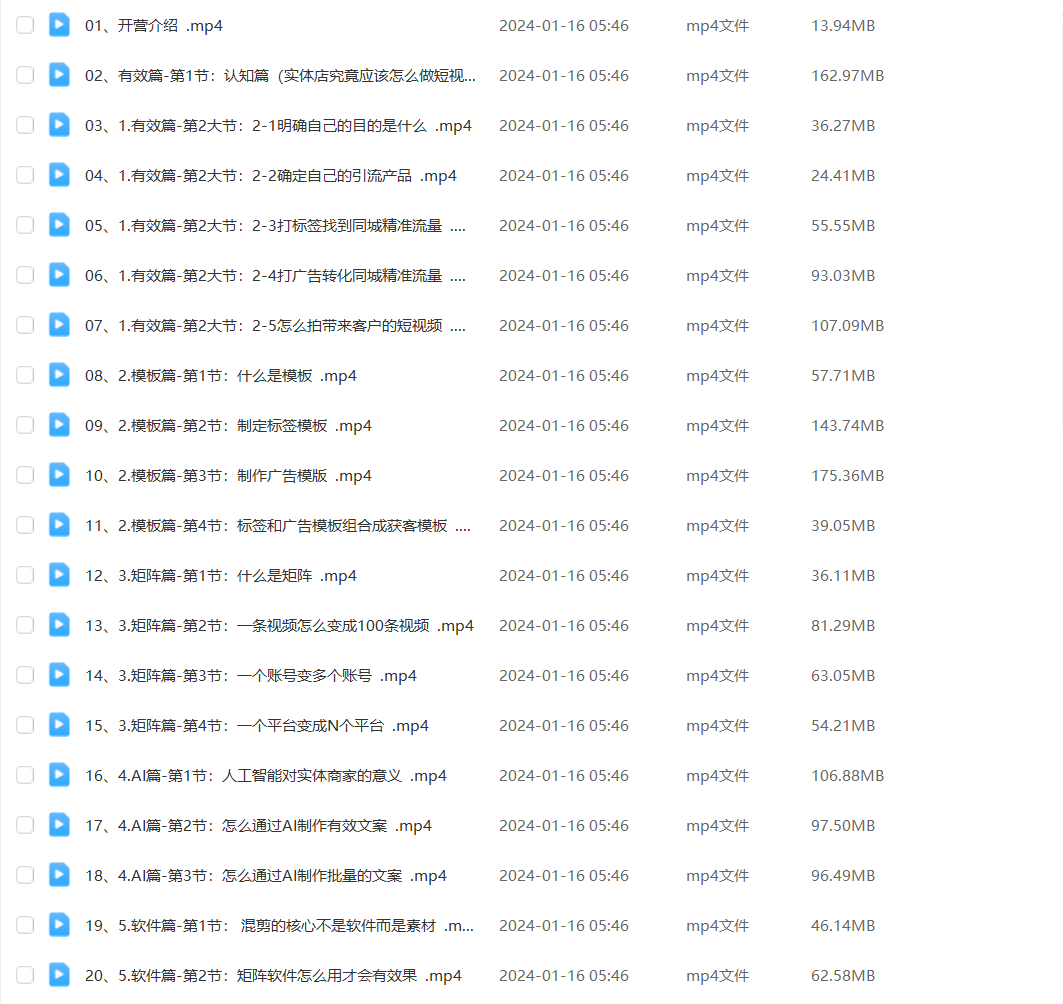This screenshot has width=1063, height=1004.
Task: Open 12、矩阵篇-第1节：什么是矩阵
Action: (x=220, y=576)
